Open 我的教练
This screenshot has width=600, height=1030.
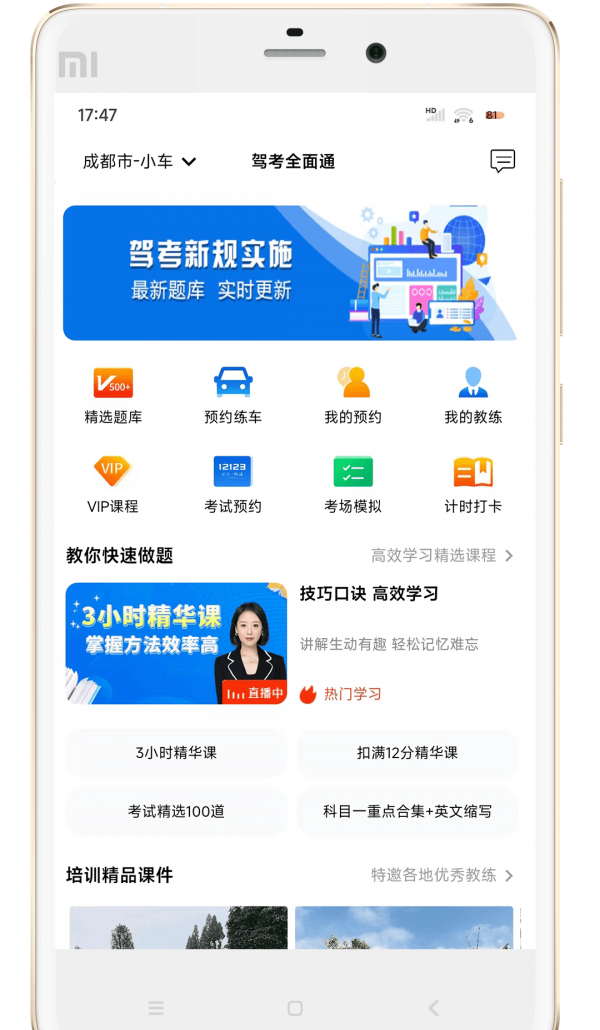[x=473, y=395]
